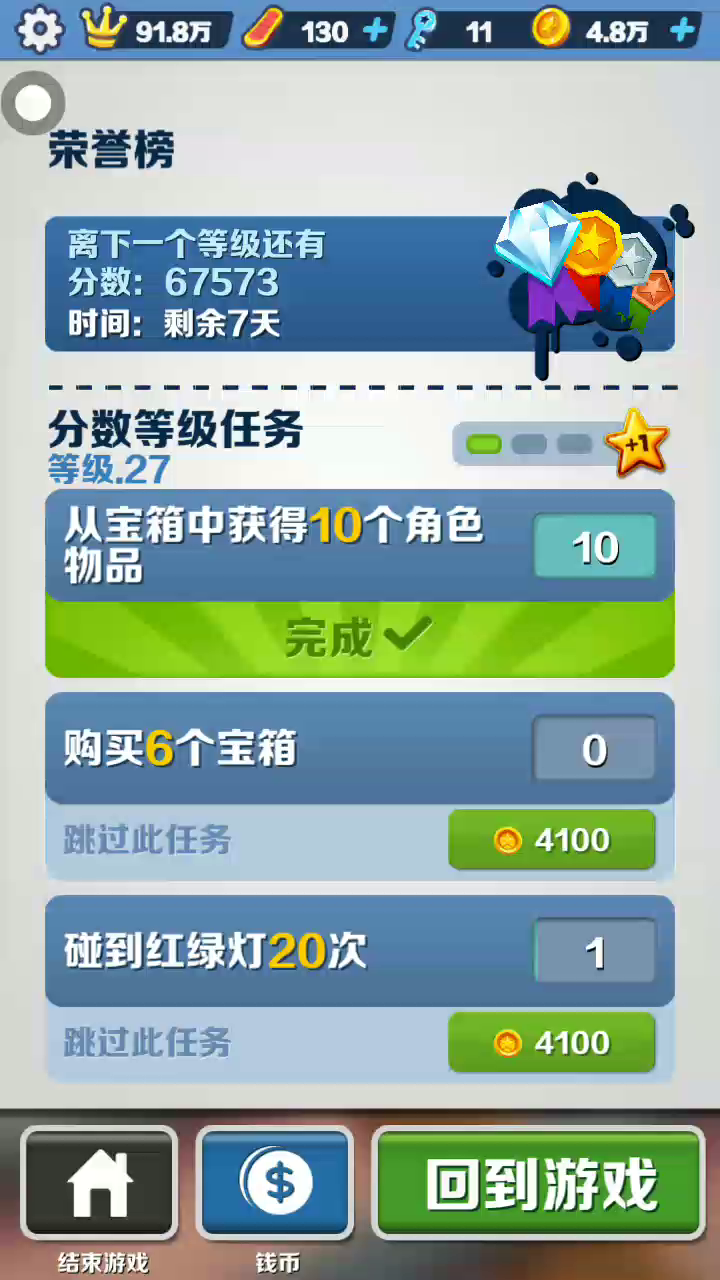
Task: Skip the 购买6个宝箱 mission for 4100 coins
Action: 552,840
